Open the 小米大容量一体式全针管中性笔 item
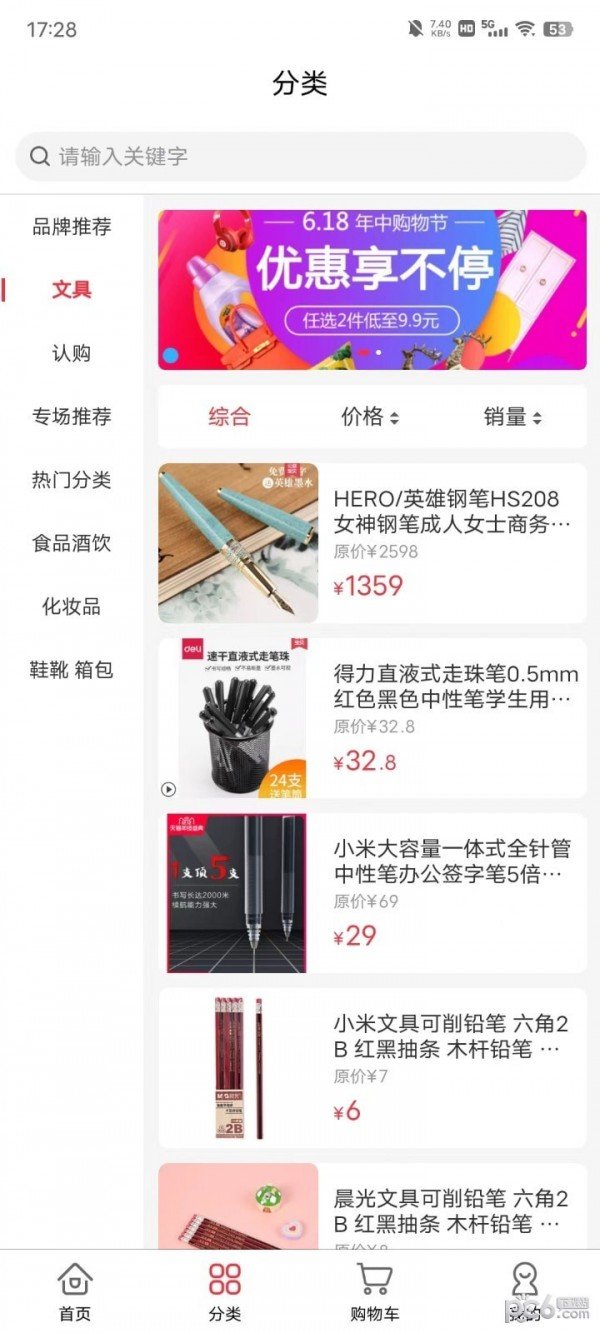The height and width of the screenshot is (1333, 600). click(x=372, y=893)
